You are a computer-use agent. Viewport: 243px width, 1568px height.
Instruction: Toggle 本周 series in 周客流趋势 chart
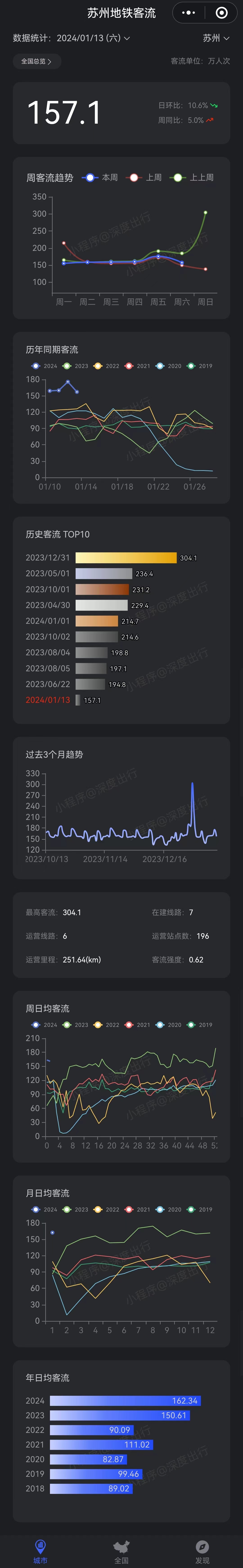pyautogui.click(x=100, y=178)
